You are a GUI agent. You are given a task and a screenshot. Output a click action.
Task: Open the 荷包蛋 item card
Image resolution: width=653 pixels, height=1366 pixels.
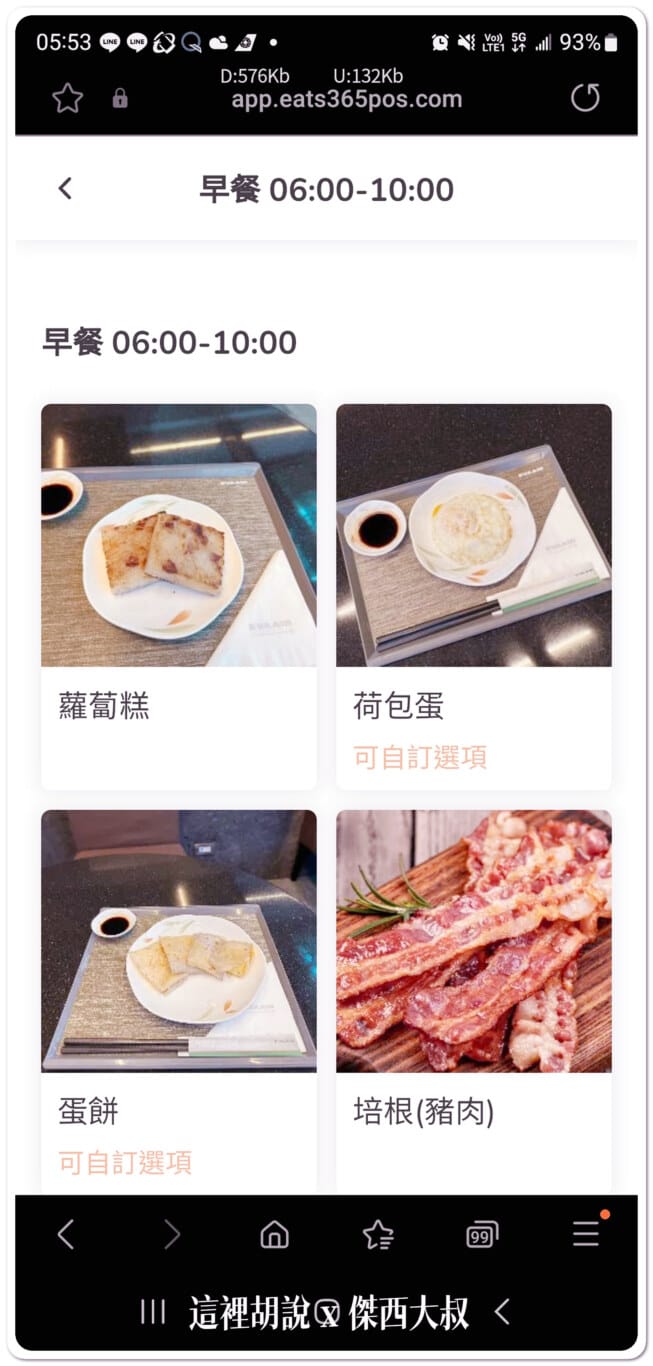474,596
